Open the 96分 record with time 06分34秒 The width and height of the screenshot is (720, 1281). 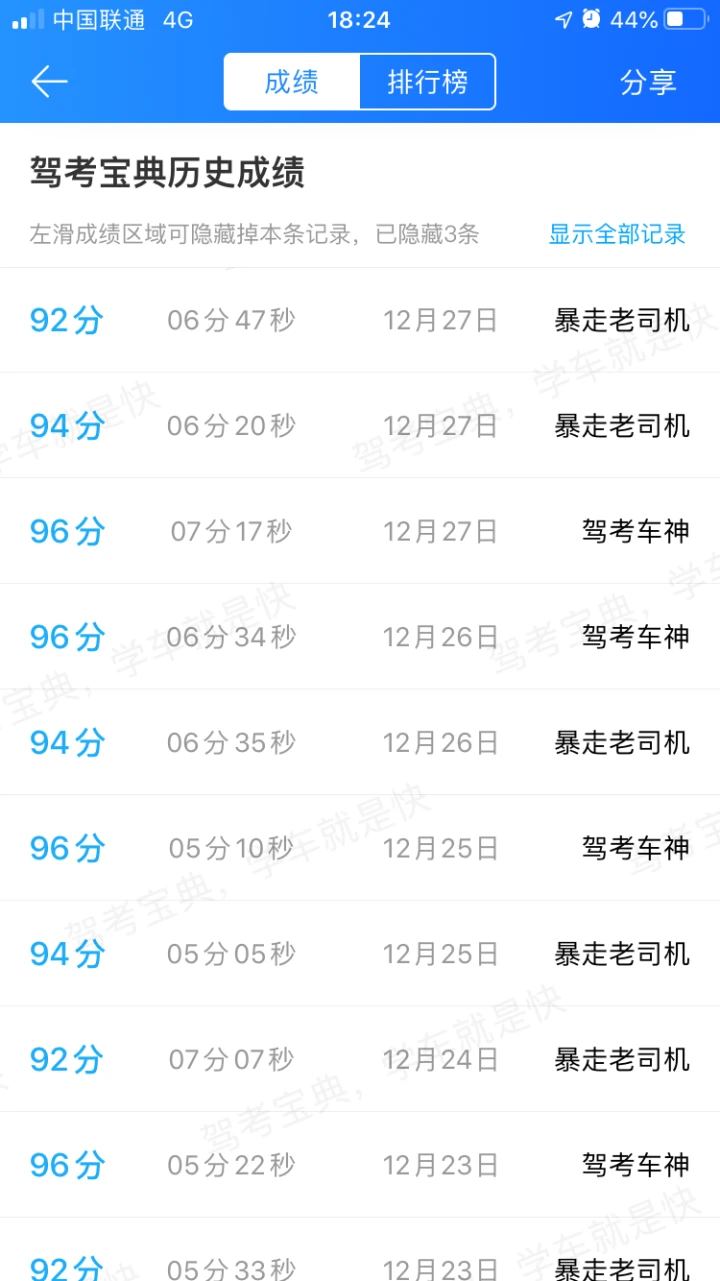coord(360,636)
